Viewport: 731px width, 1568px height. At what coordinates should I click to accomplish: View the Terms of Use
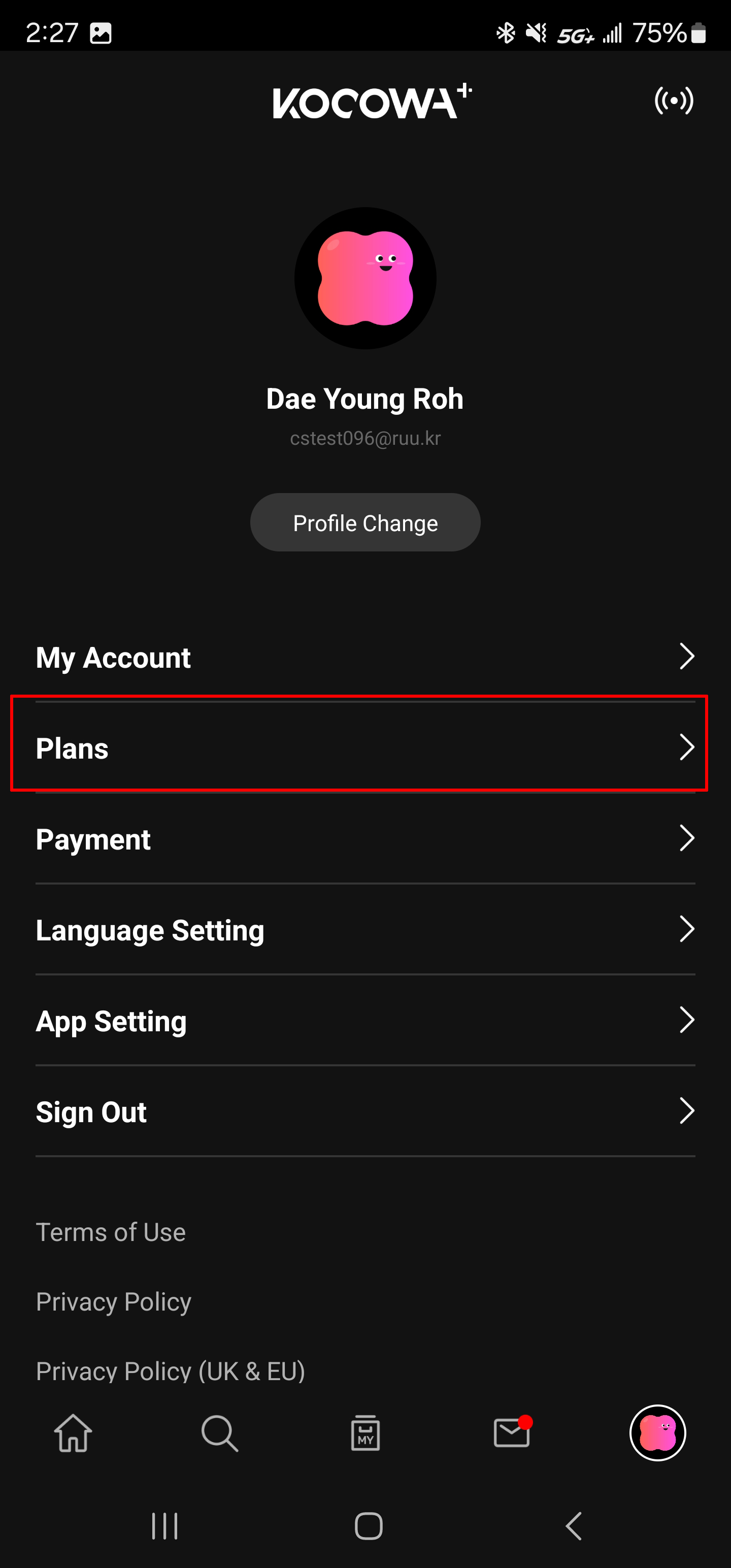(111, 1232)
